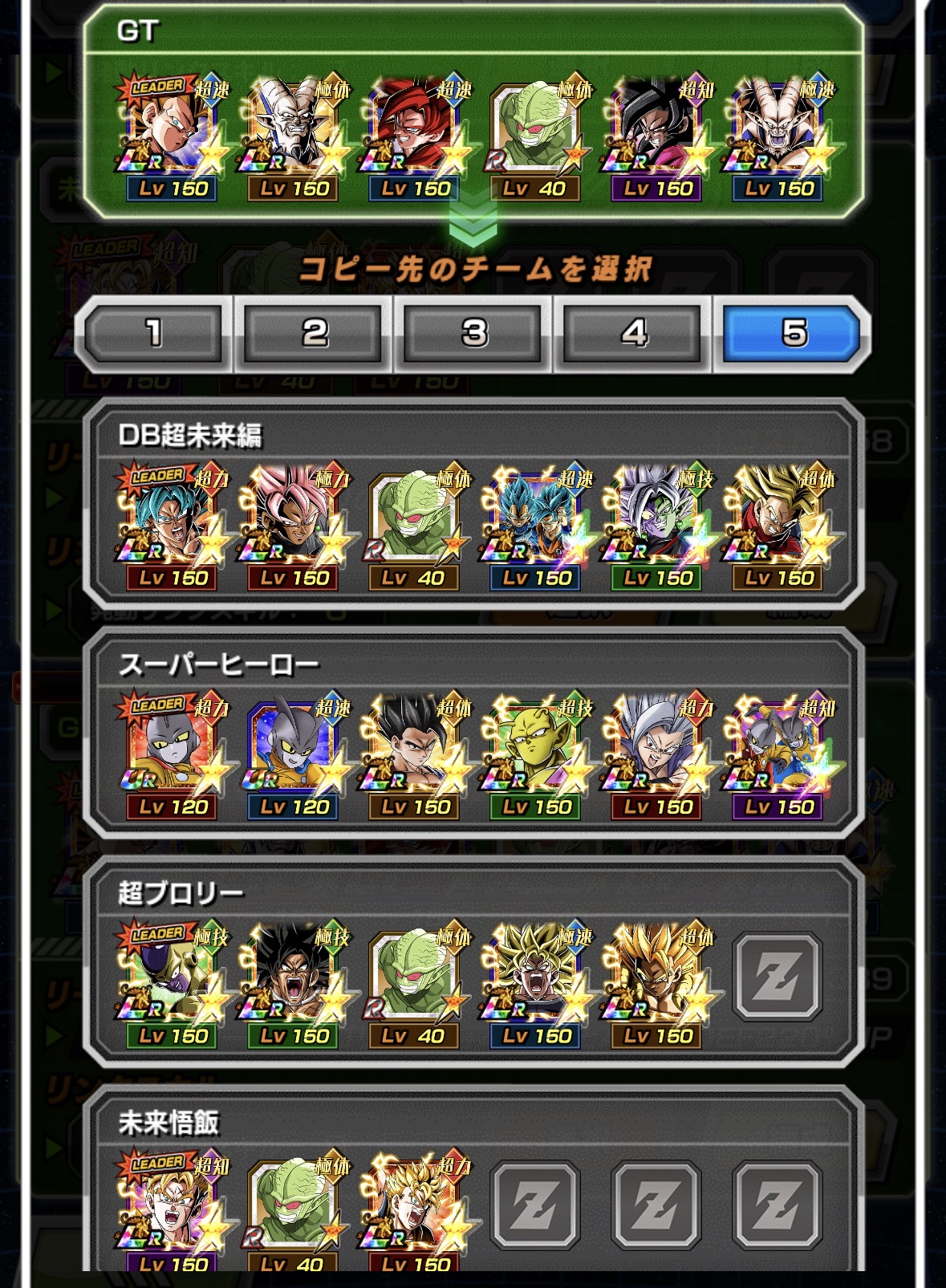Switch to team page 3
This screenshot has width=946, height=1288.
click(x=473, y=332)
